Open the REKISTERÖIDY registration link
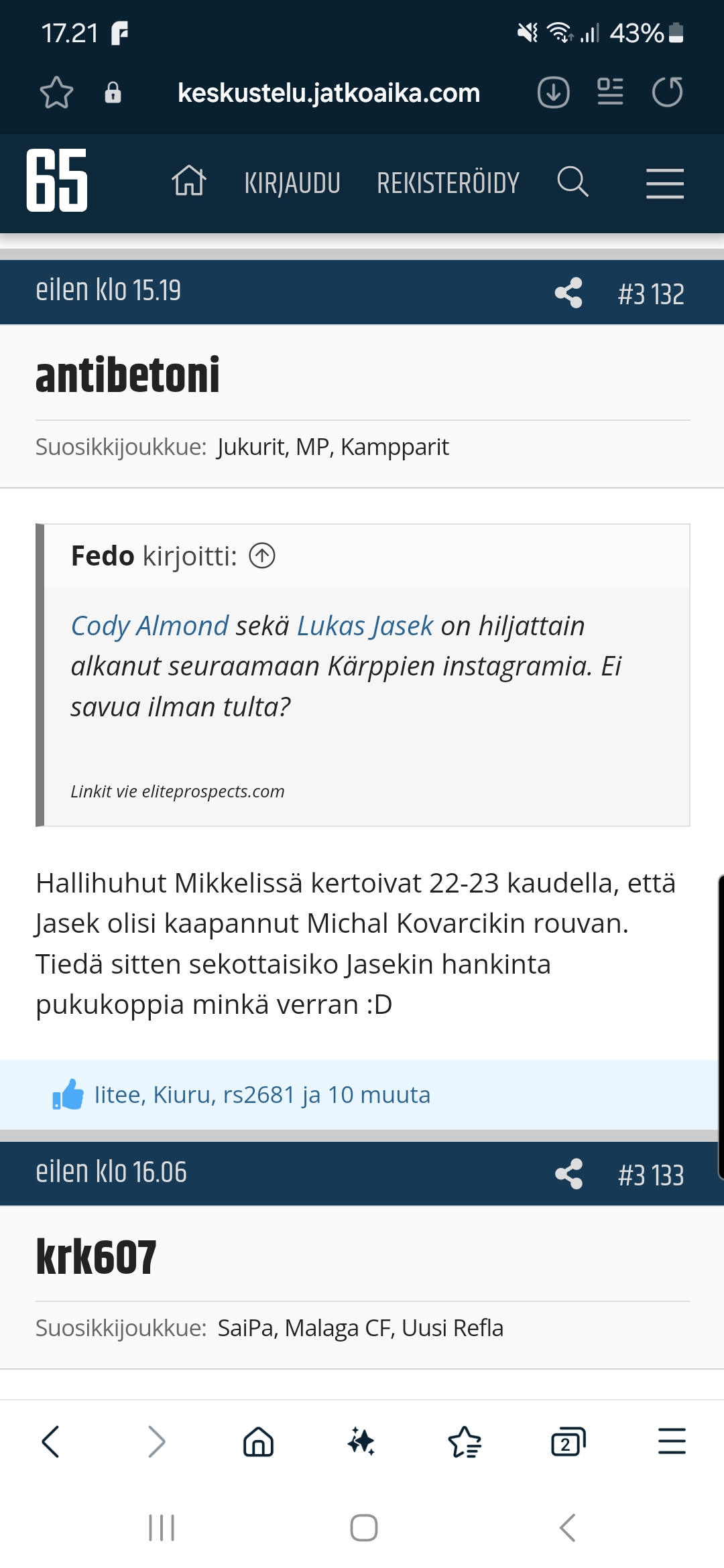Screen dimensions: 724x1568 tap(448, 183)
